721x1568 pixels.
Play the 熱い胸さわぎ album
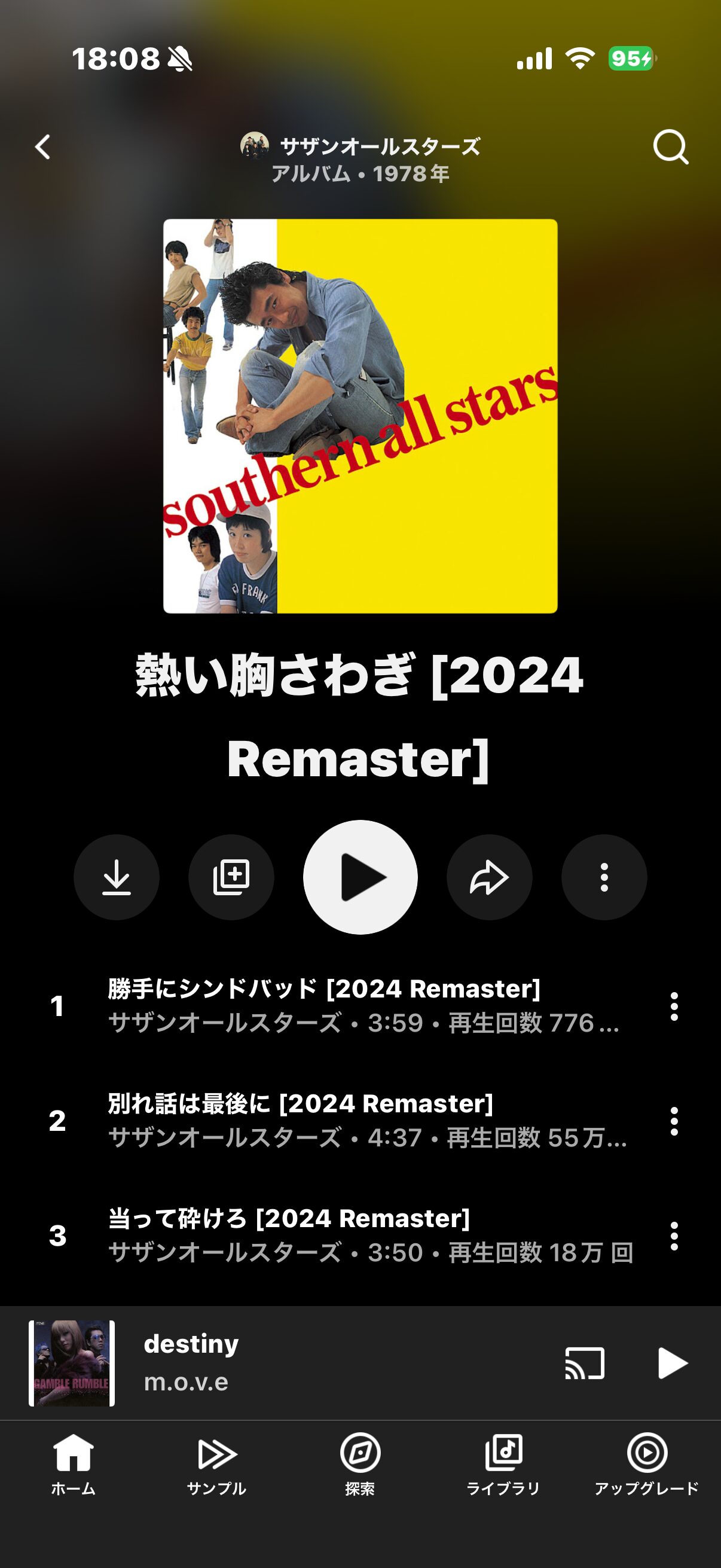pos(360,877)
